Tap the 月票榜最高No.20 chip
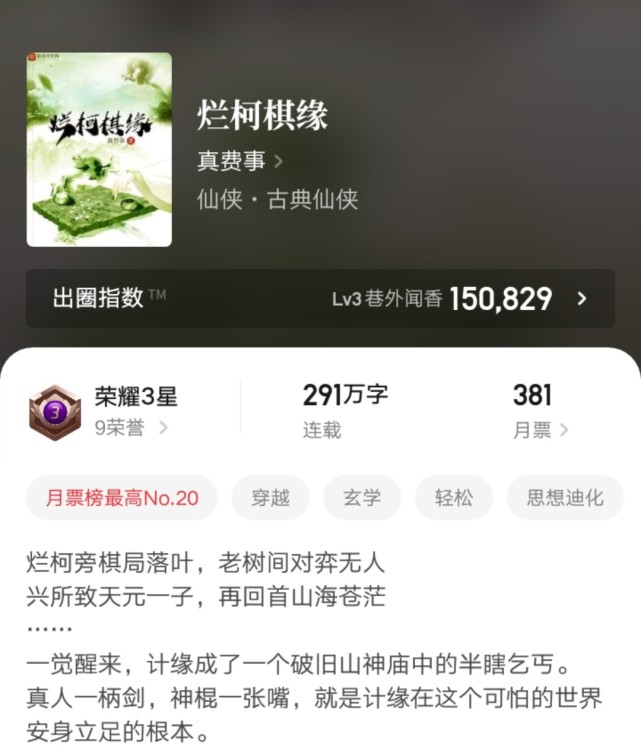The width and height of the screenshot is (641, 756). coord(122,498)
